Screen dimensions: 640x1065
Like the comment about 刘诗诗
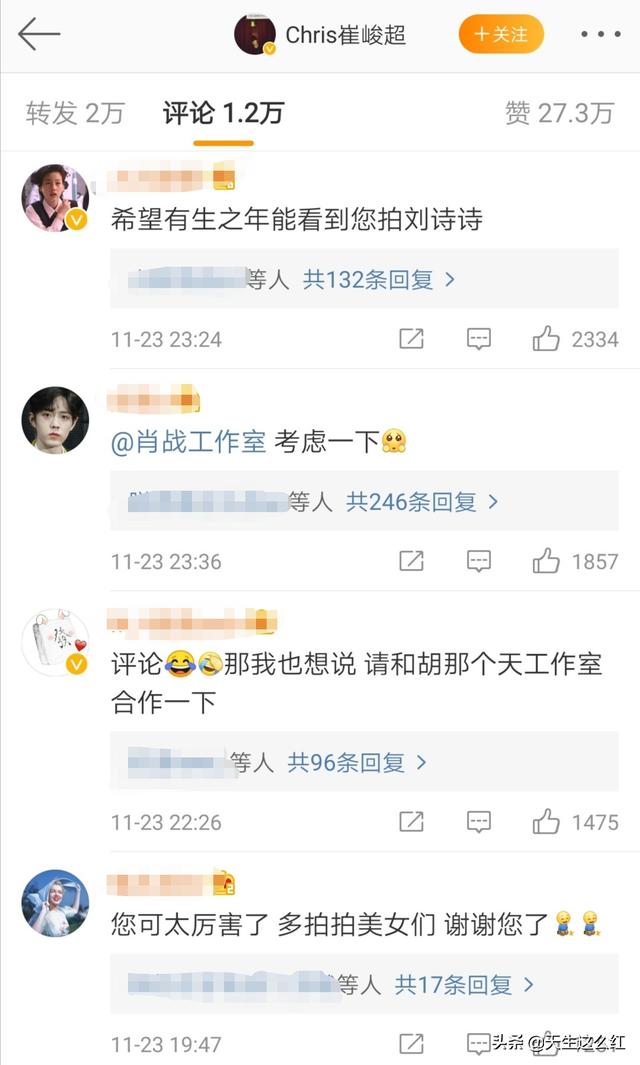tap(546, 340)
